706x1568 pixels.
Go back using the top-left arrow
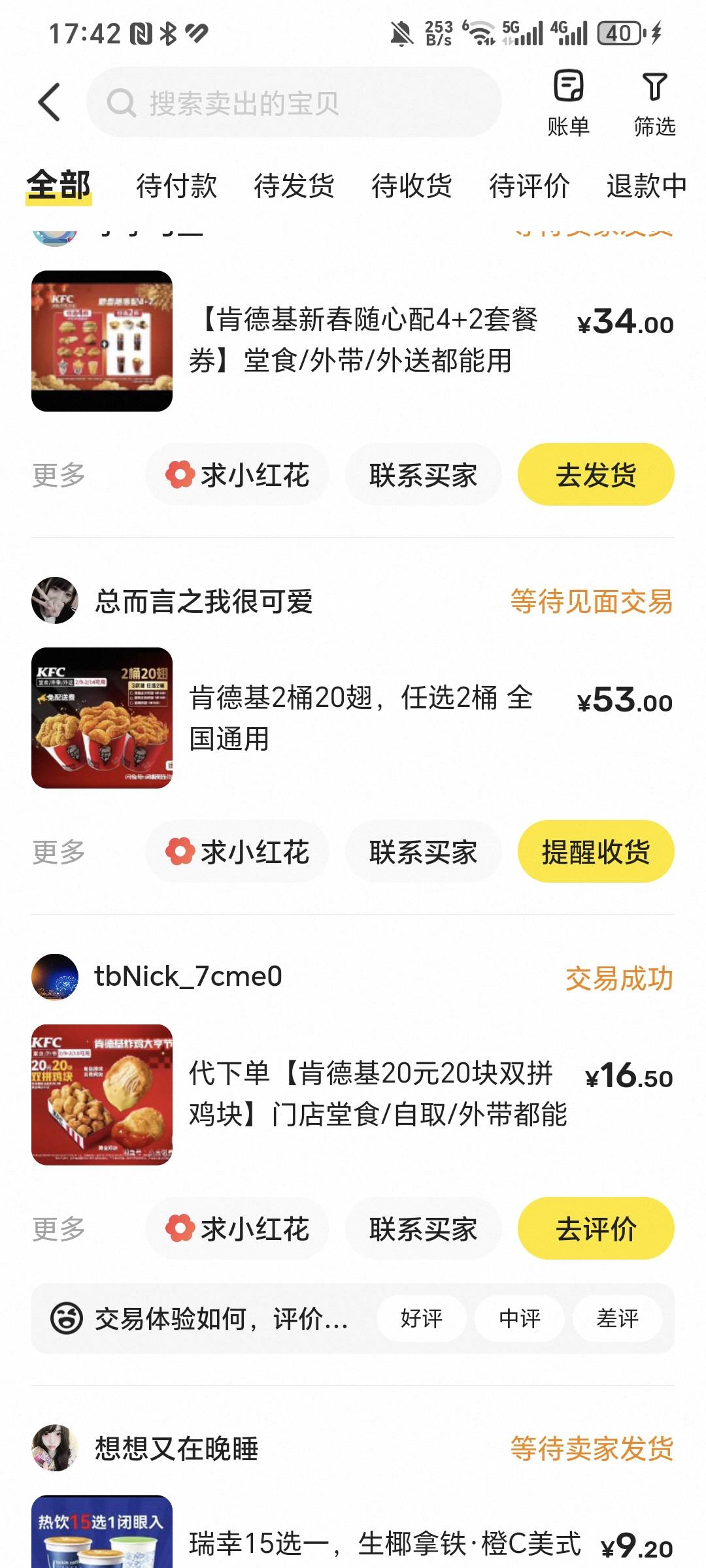(50, 103)
